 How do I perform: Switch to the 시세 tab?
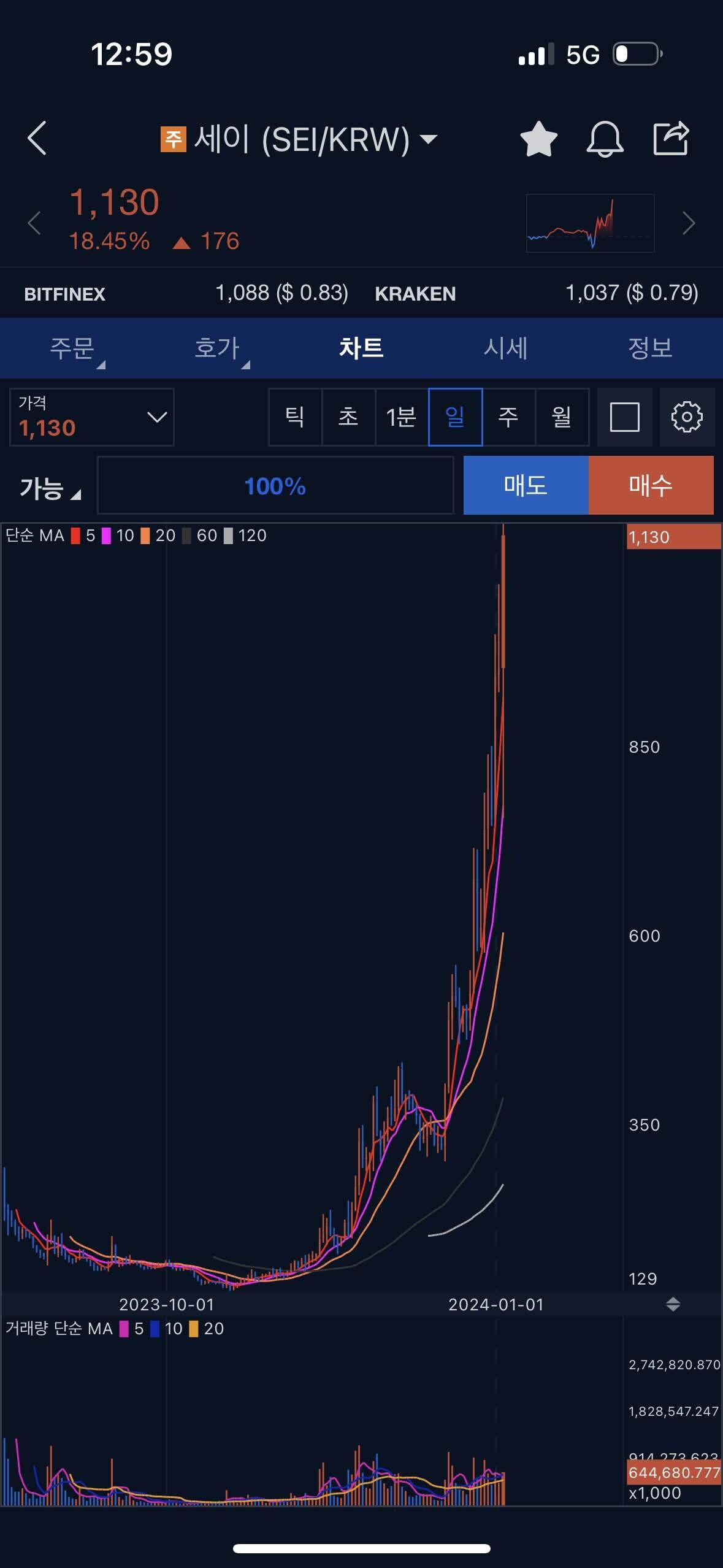pos(505,348)
